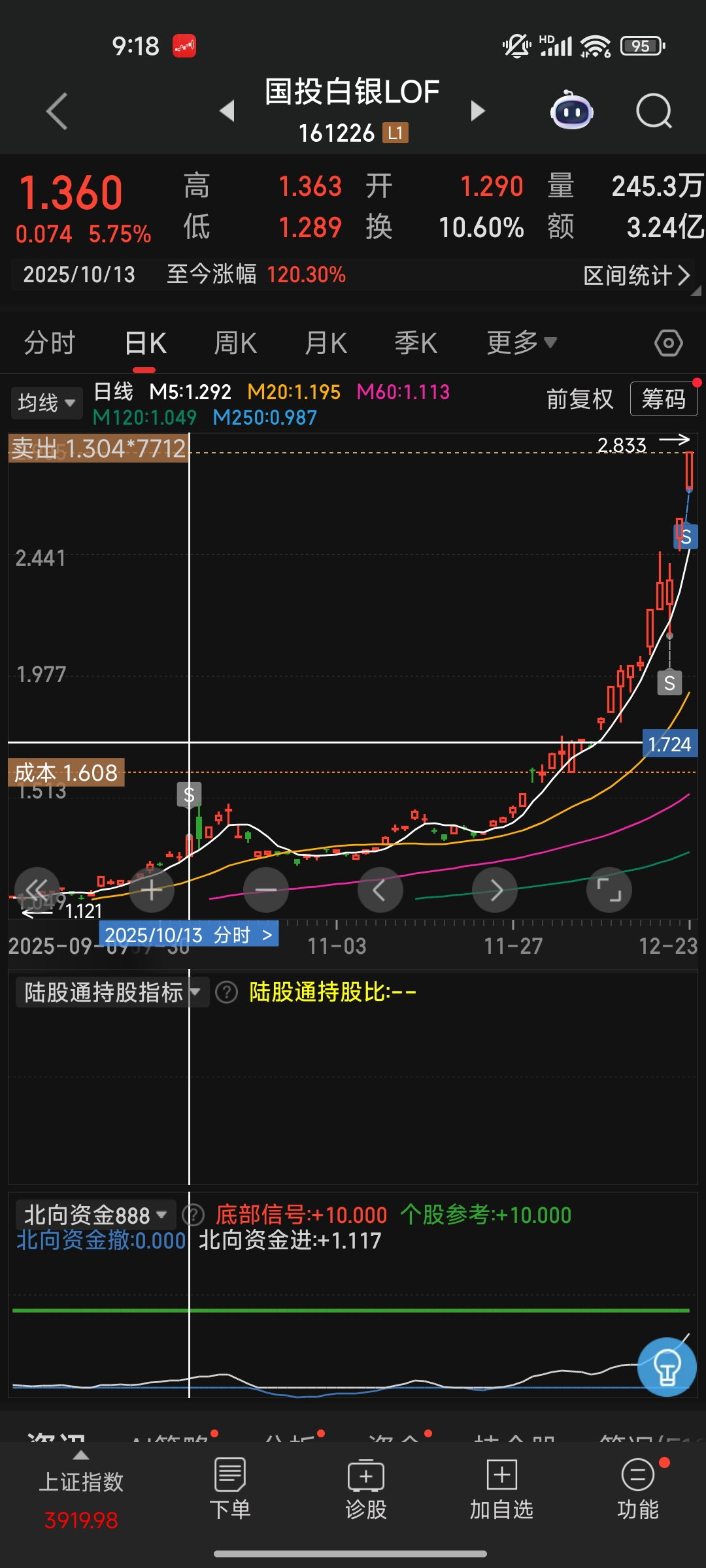
Task: Open 区间统计 interval statistics
Action: [636, 275]
